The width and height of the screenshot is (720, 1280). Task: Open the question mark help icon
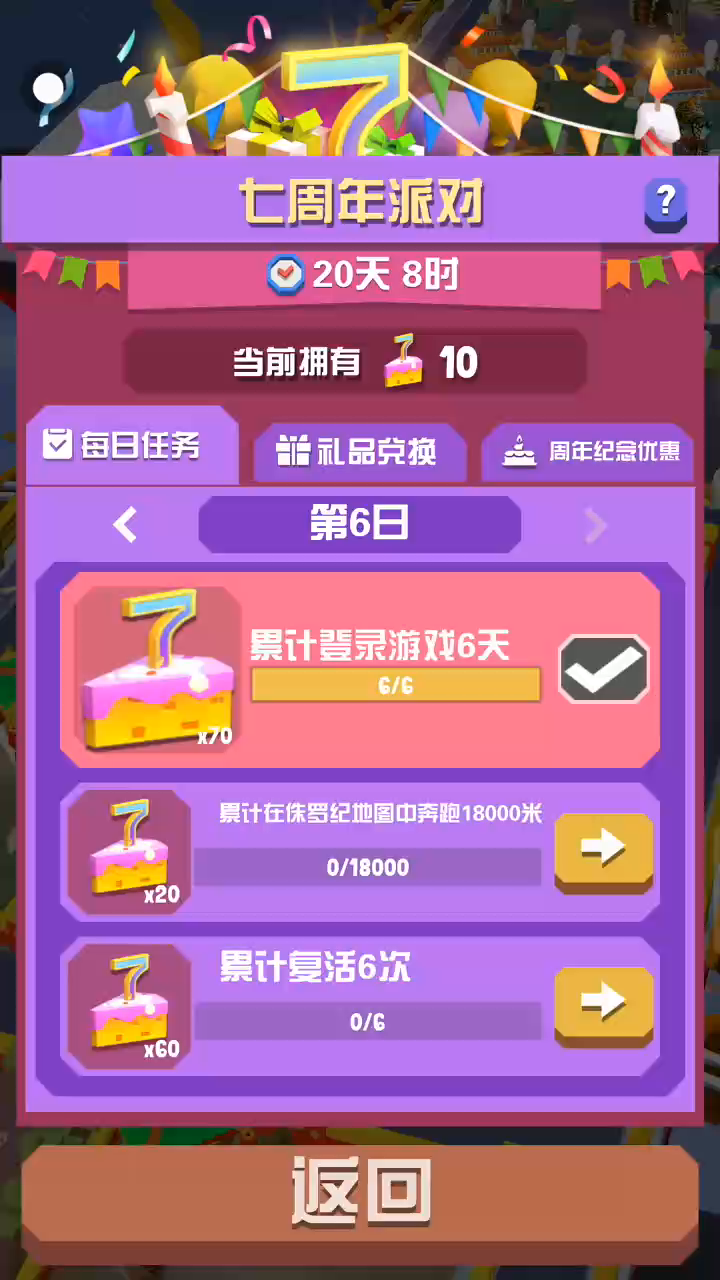coord(665,203)
